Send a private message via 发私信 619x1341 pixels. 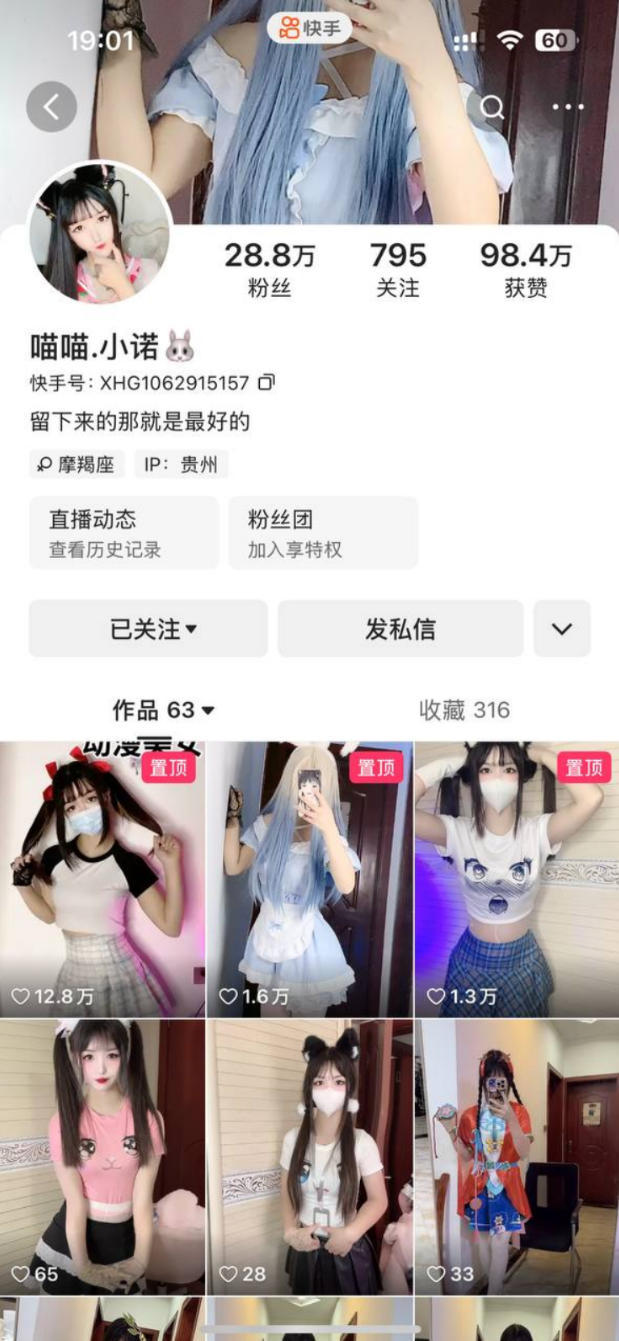pyautogui.click(x=400, y=629)
